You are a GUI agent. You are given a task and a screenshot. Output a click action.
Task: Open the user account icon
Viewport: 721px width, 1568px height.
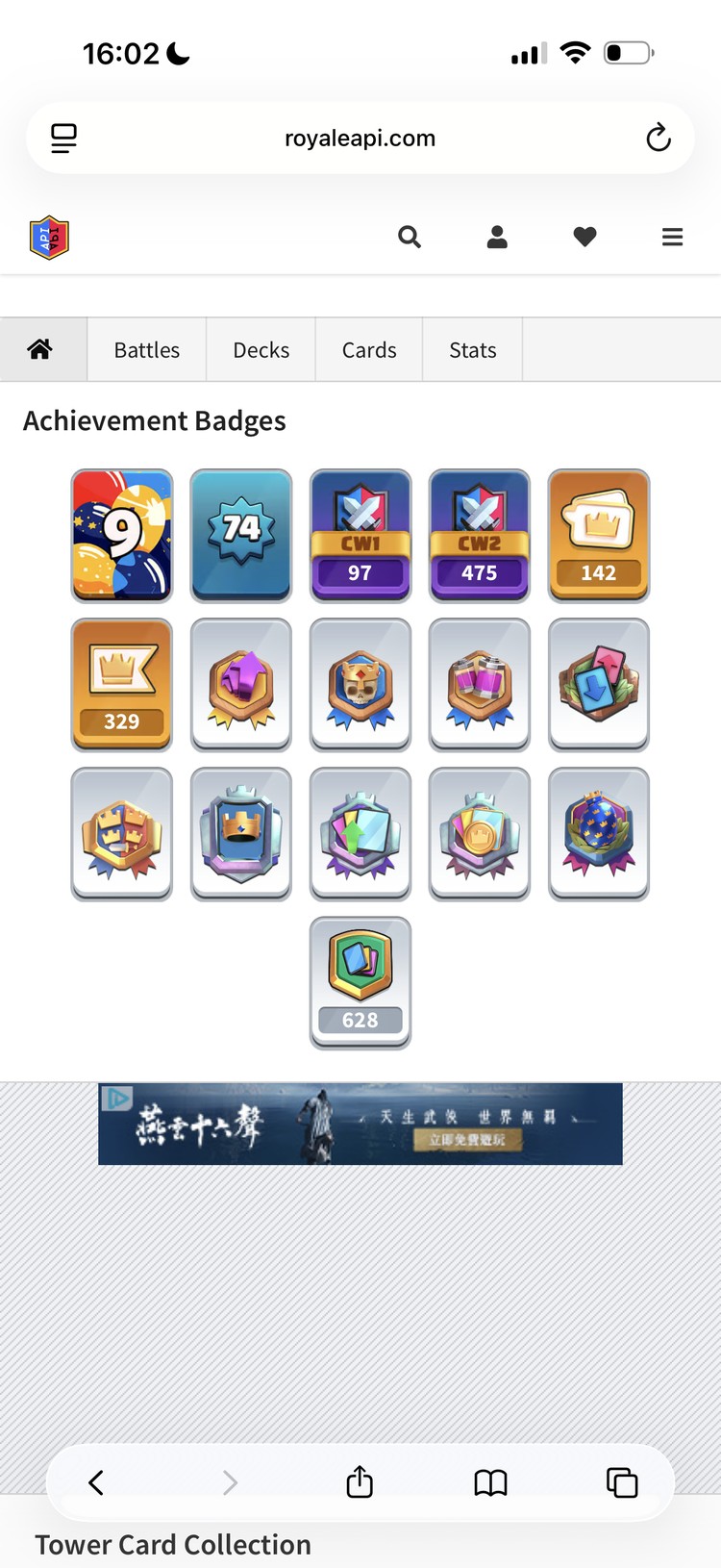click(497, 237)
